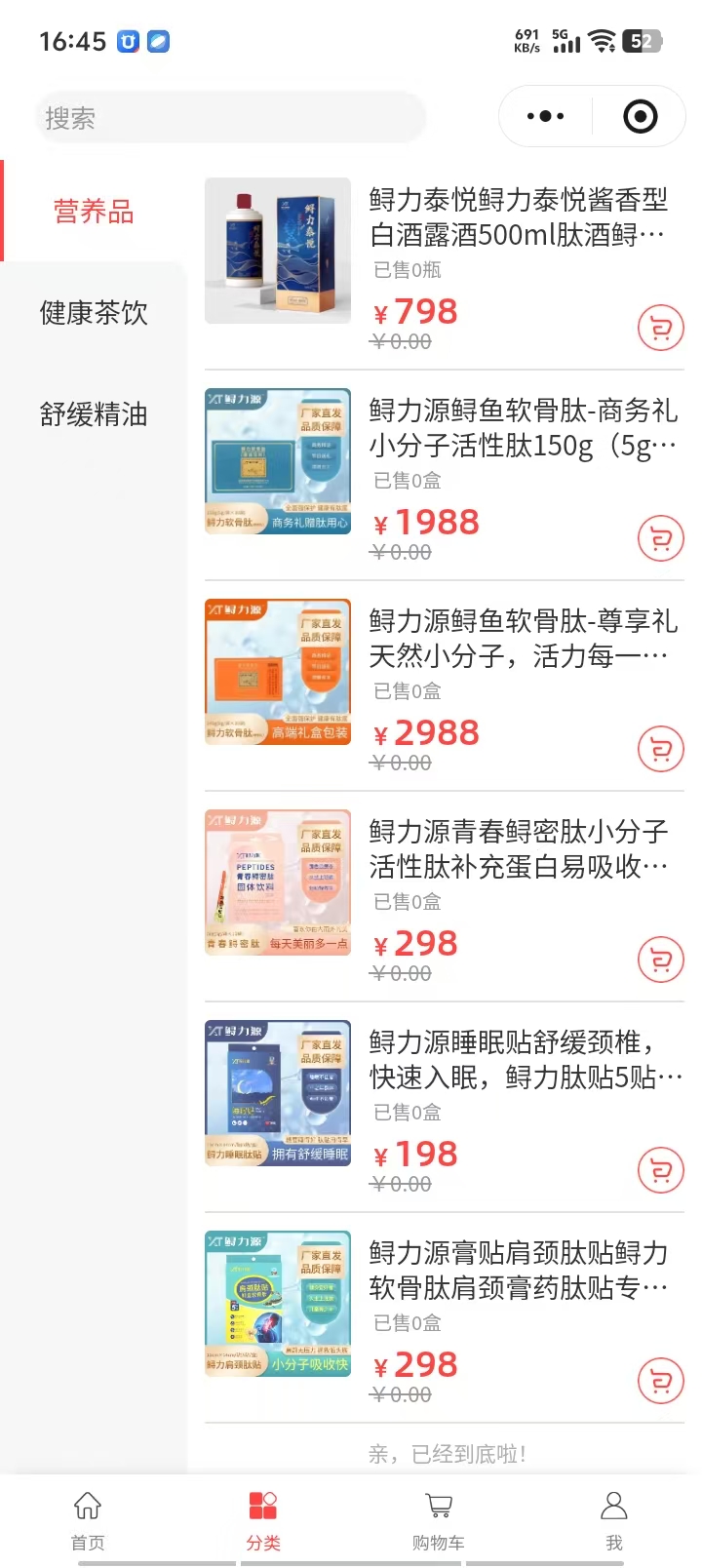Open the 鲟力泰悦酱香型白酒 product image
The height and width of the screenshot is (1568, 702).
pos(278,251)
